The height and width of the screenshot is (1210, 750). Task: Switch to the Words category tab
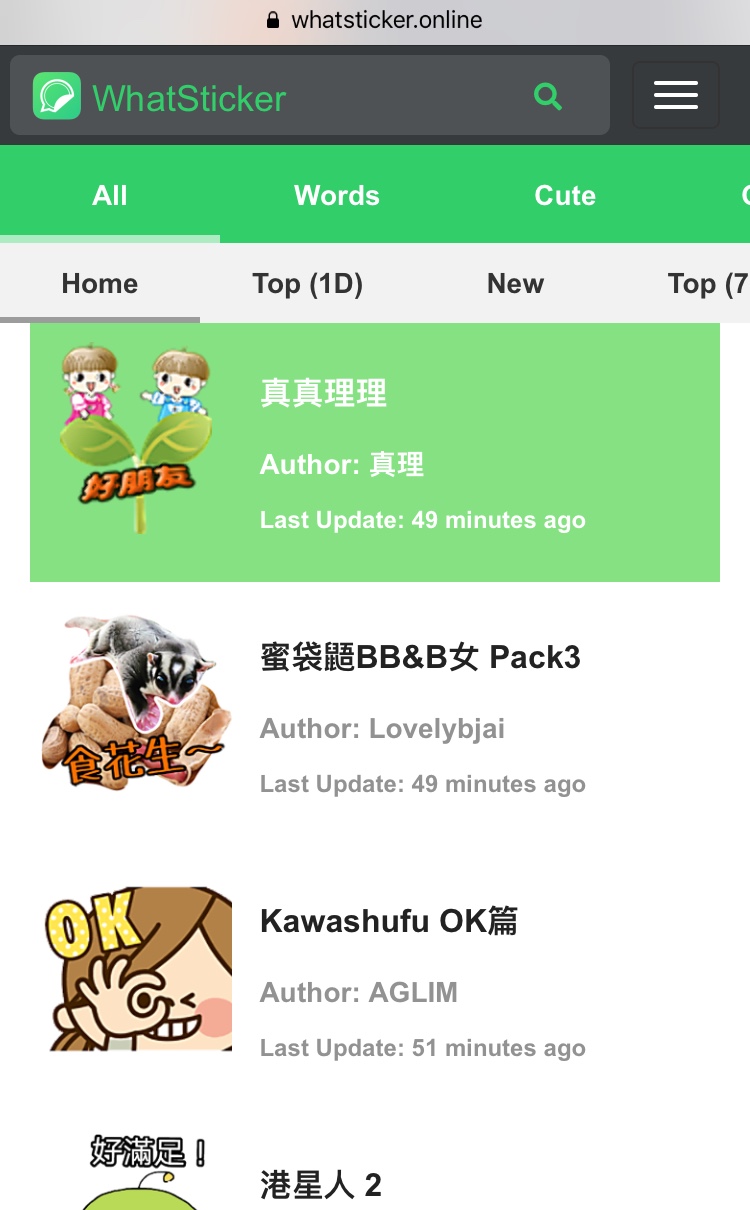tap(337, 195)
